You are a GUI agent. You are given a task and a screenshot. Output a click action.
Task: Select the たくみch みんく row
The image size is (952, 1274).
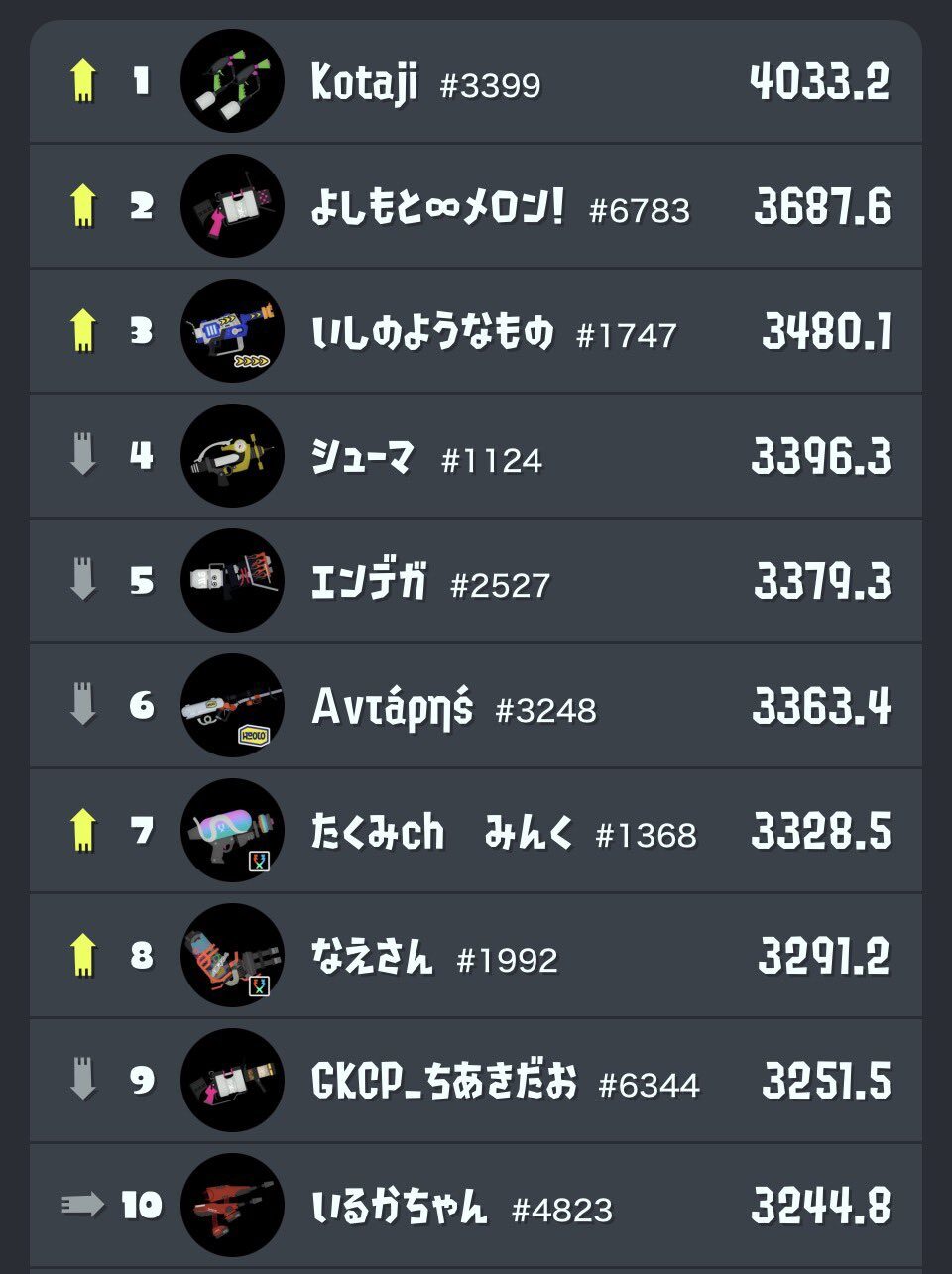point(476,831)
